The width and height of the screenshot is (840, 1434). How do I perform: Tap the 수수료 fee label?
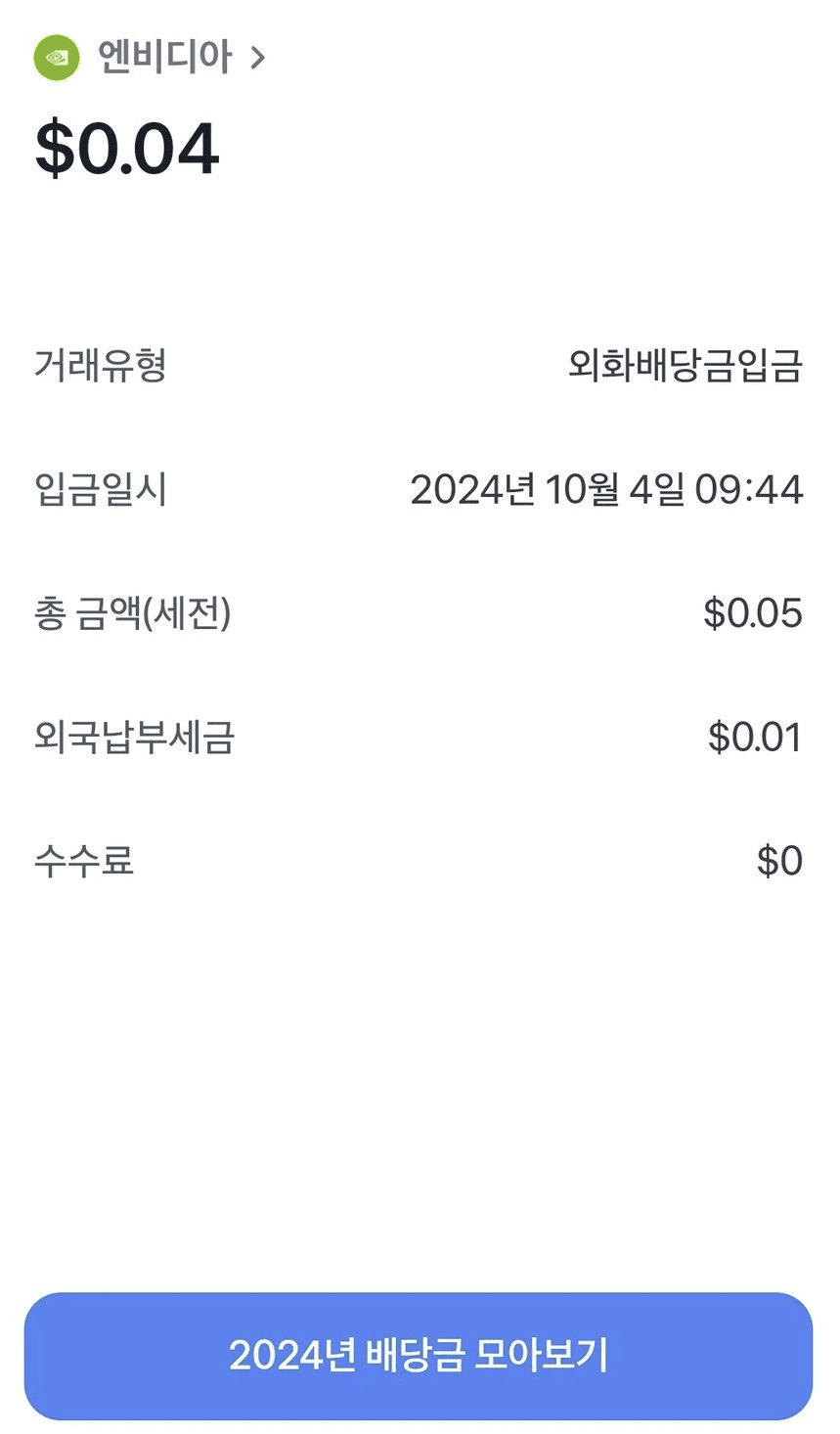[x=84, y=862]
